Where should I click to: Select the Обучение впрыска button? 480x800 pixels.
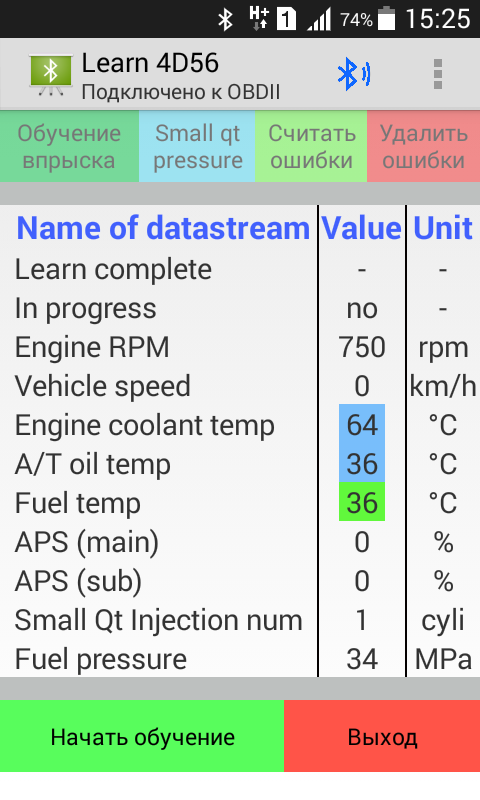pos(69,146)
